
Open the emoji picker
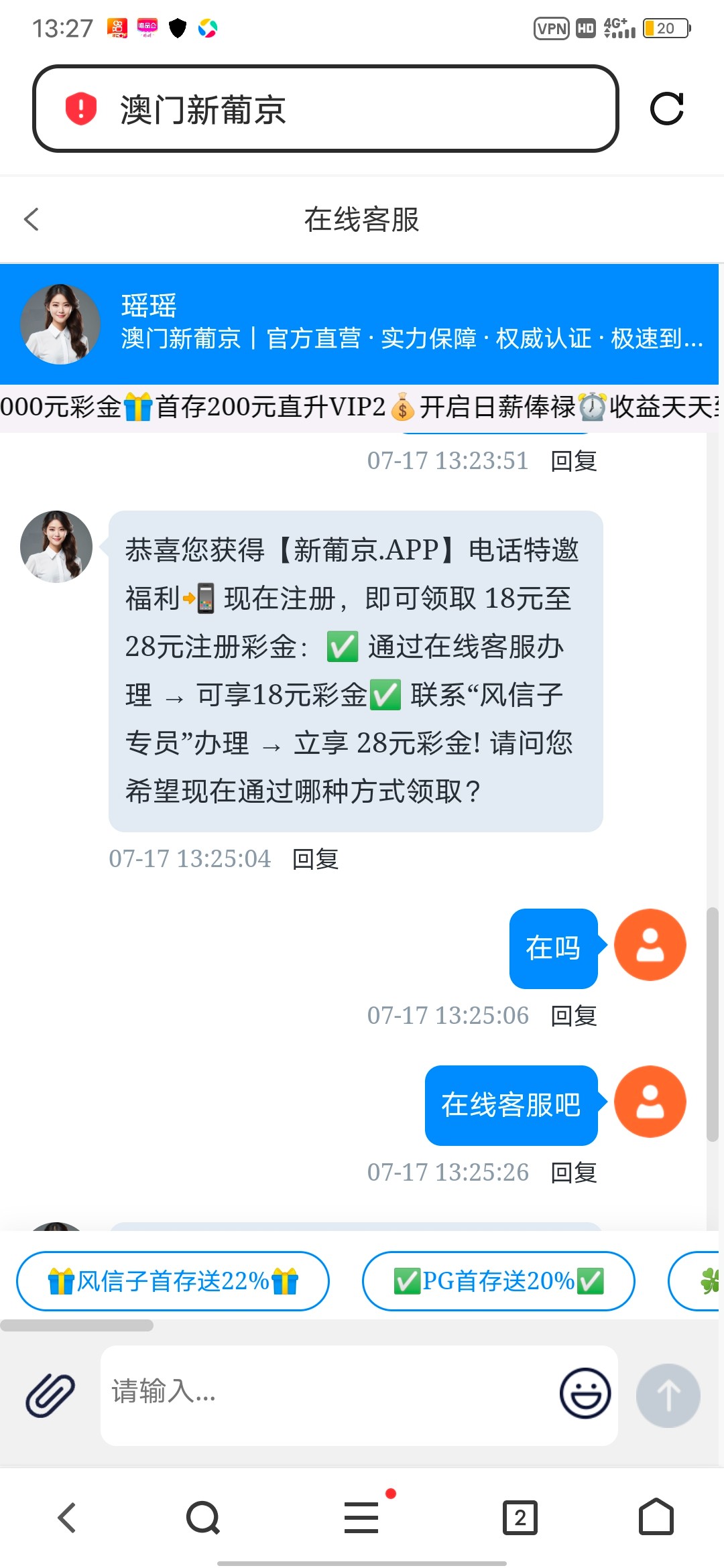(x=585, y=1394)
